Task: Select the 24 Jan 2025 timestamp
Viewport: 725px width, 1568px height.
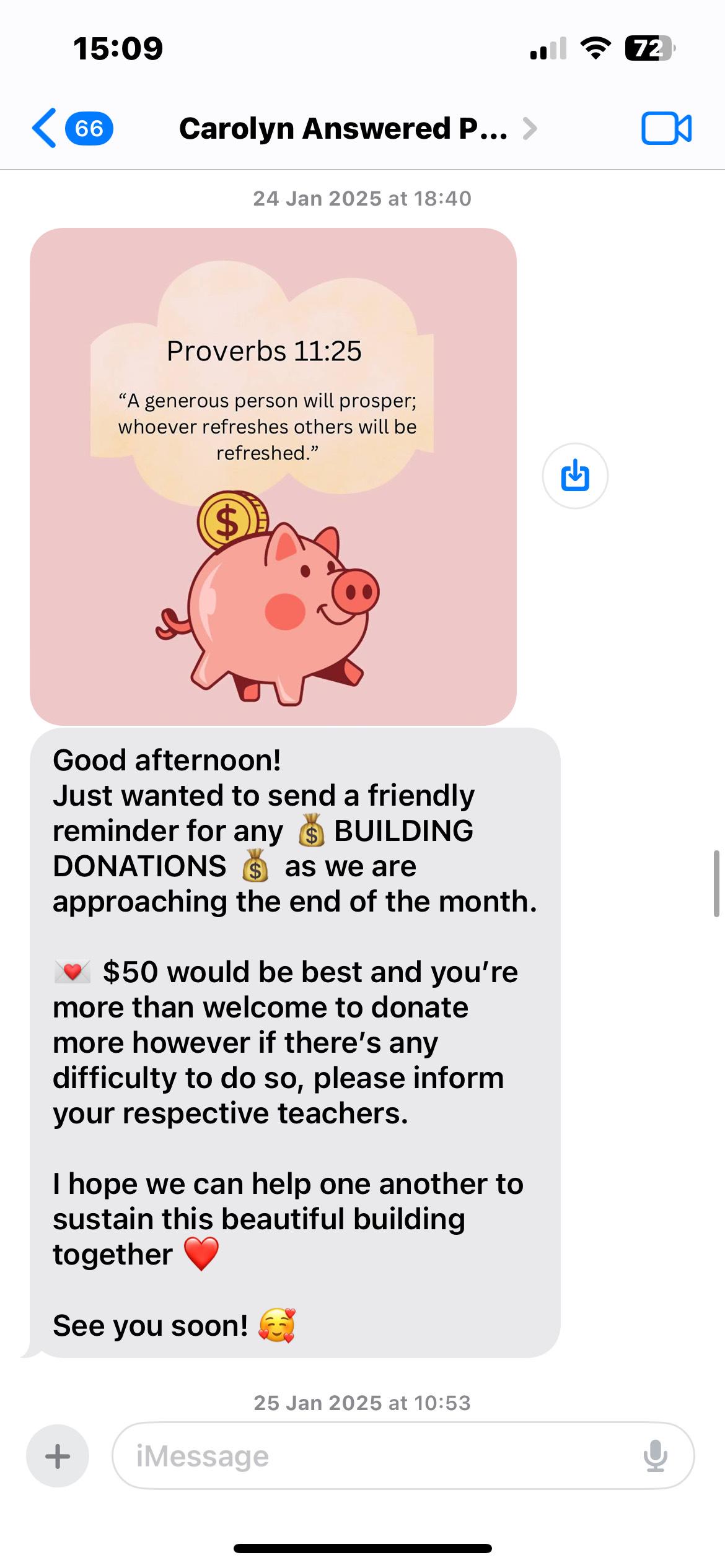Action: (x=362, y=198)
